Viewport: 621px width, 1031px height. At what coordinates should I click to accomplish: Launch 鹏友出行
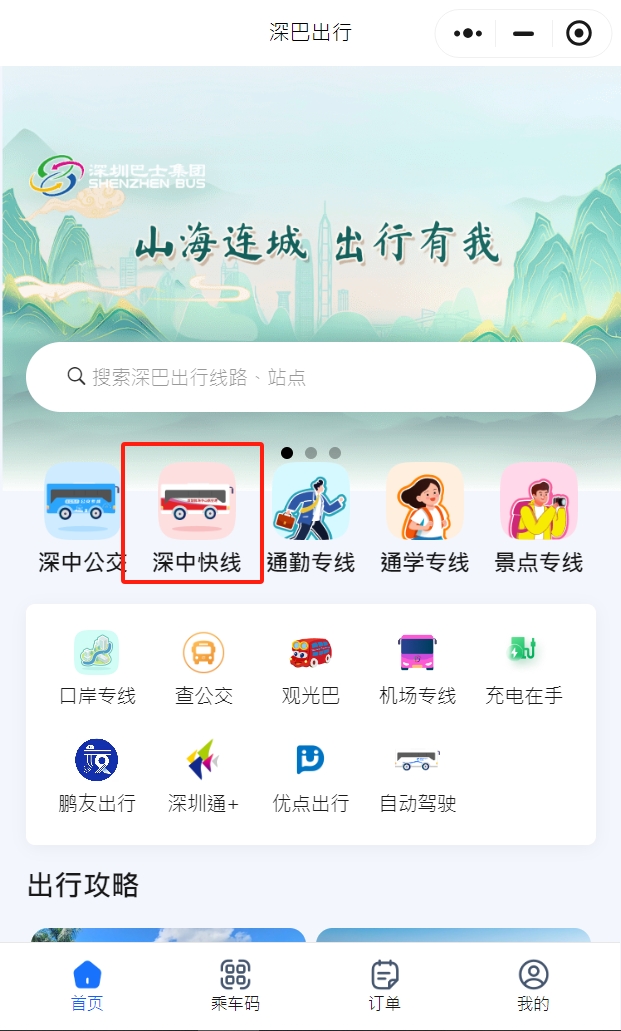pos(97,775)
